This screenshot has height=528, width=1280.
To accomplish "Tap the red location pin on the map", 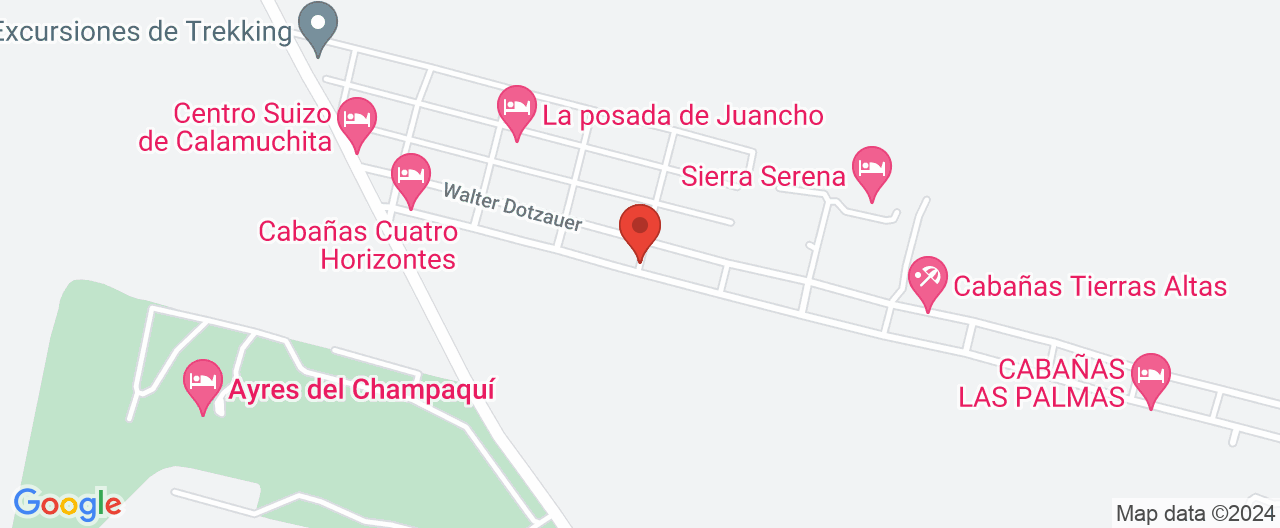I will pyautogui.click(x=640, y=230).
